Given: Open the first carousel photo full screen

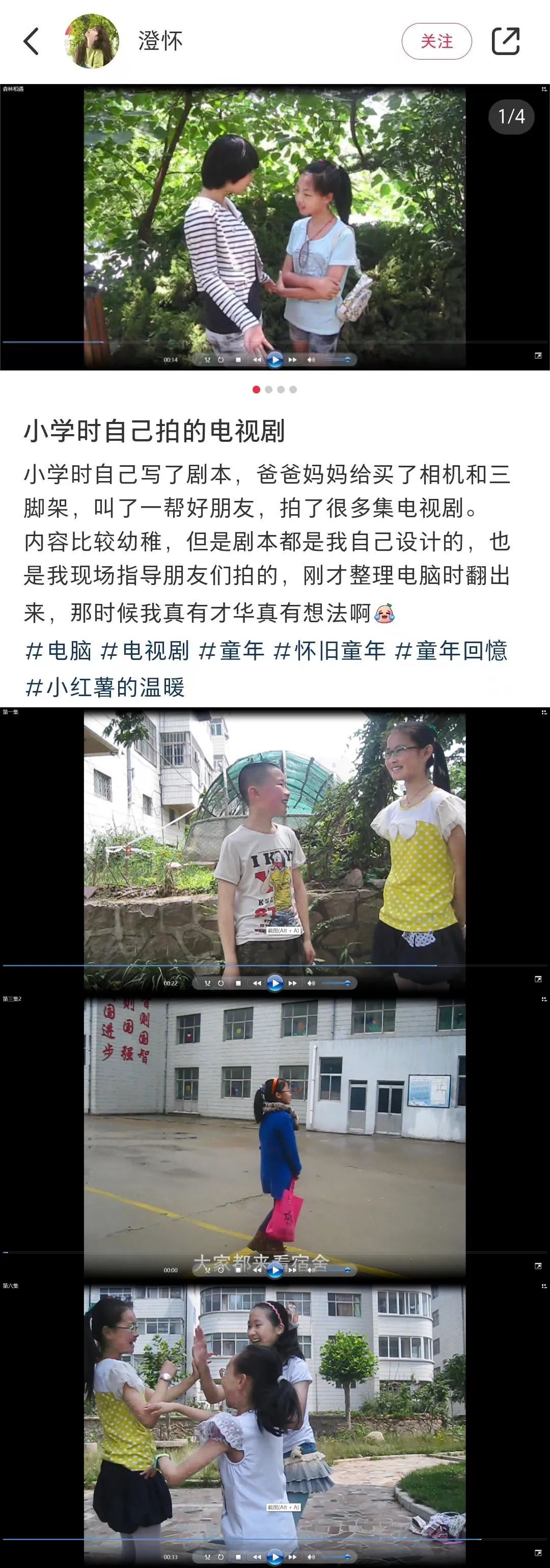Looking at the screenshot, I should click(274, 226).
